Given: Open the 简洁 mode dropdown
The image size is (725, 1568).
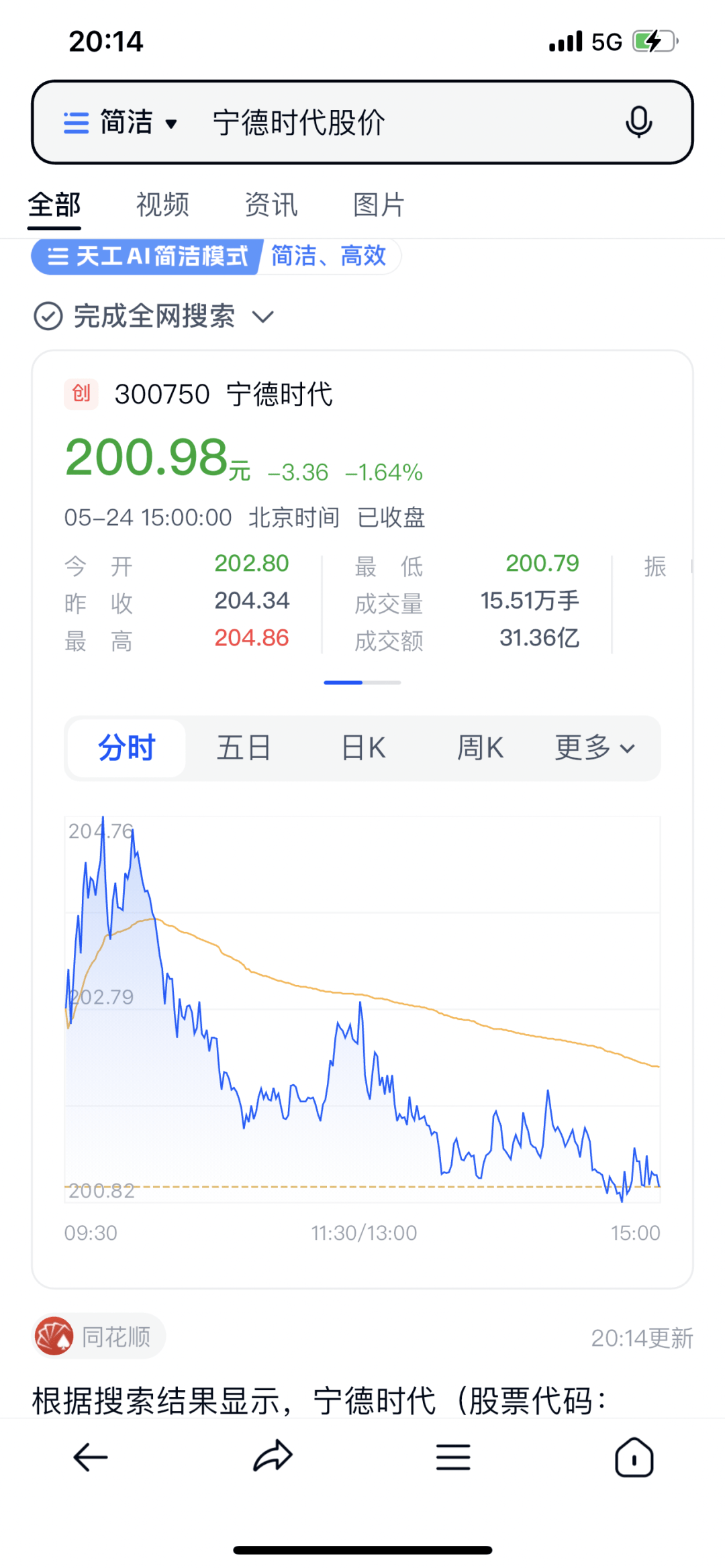Looking at the screenshot, I should pos(122,123).
